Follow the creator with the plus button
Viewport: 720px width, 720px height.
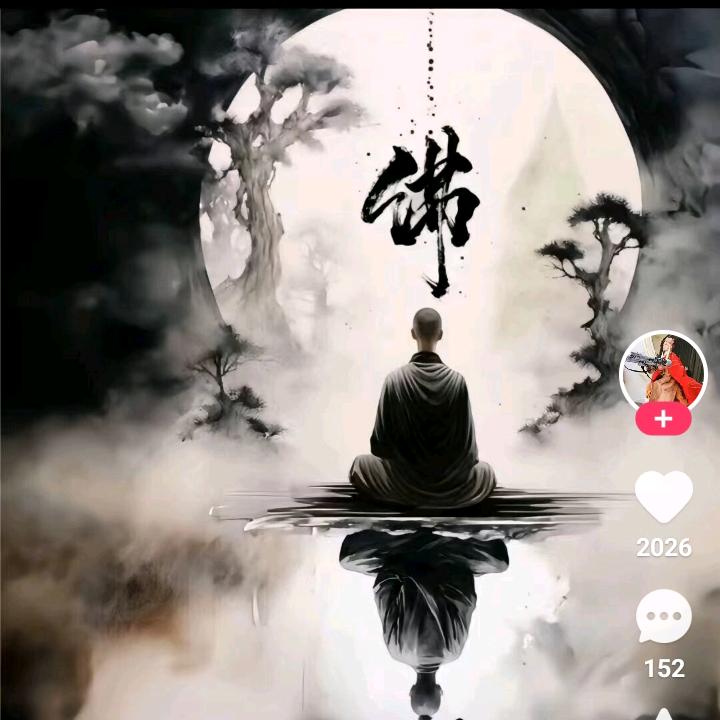pyautogui.click(x=663, y=421)
